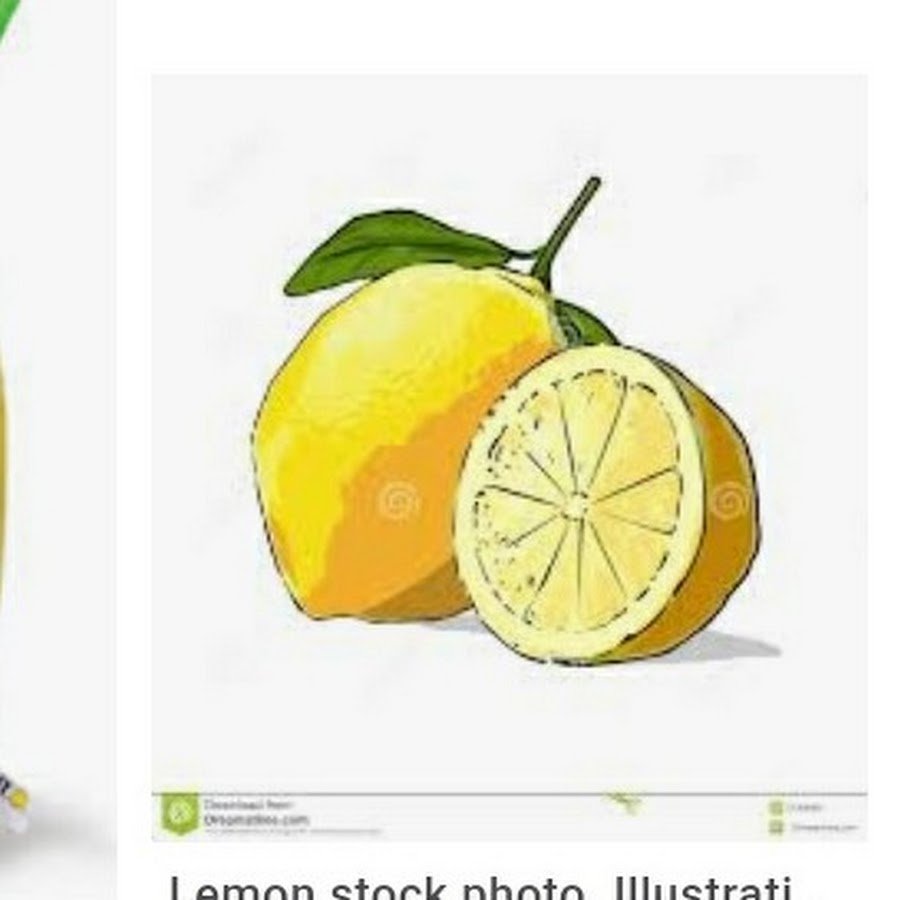Open the lemon stock illustration image result
The image size is (900, 900).
(508, 455)
